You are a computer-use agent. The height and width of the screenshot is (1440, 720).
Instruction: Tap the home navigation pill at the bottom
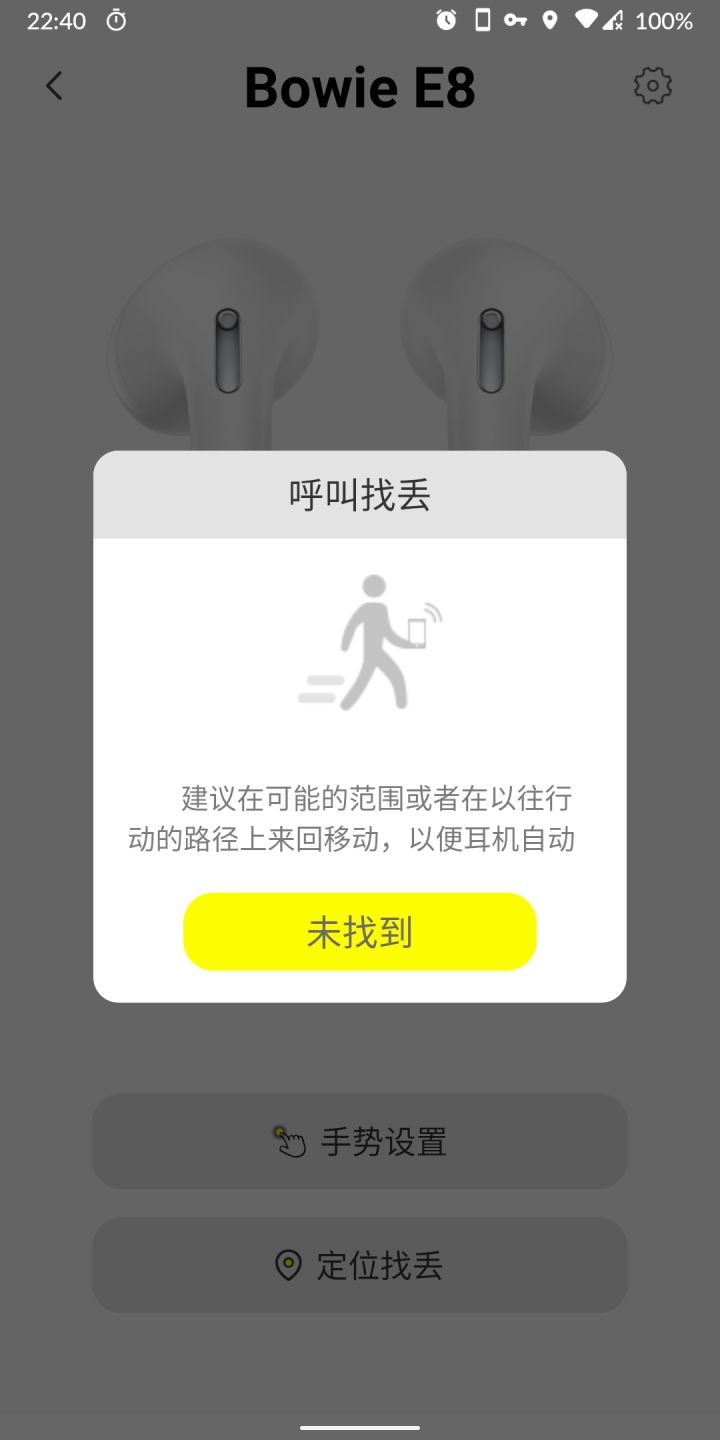click(360, 1427)
